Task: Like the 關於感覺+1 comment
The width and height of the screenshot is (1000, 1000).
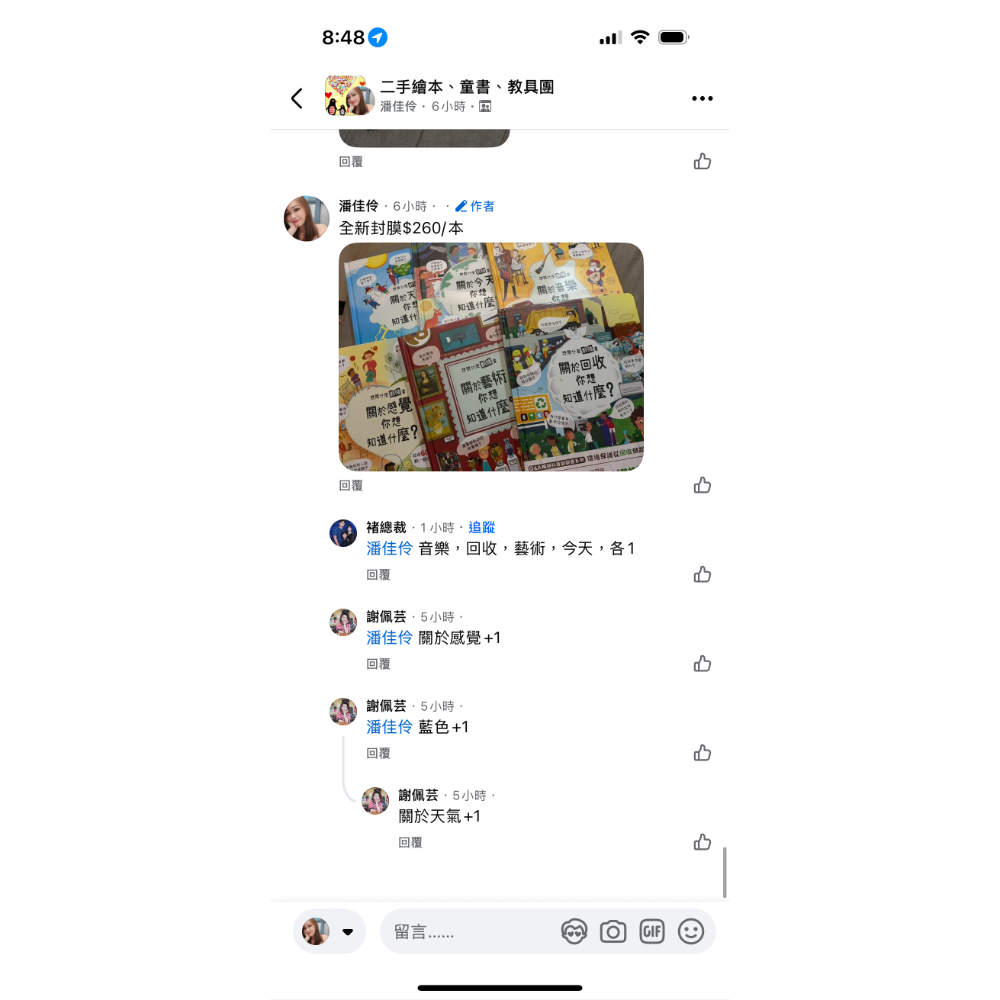Action: click(702, 663)
